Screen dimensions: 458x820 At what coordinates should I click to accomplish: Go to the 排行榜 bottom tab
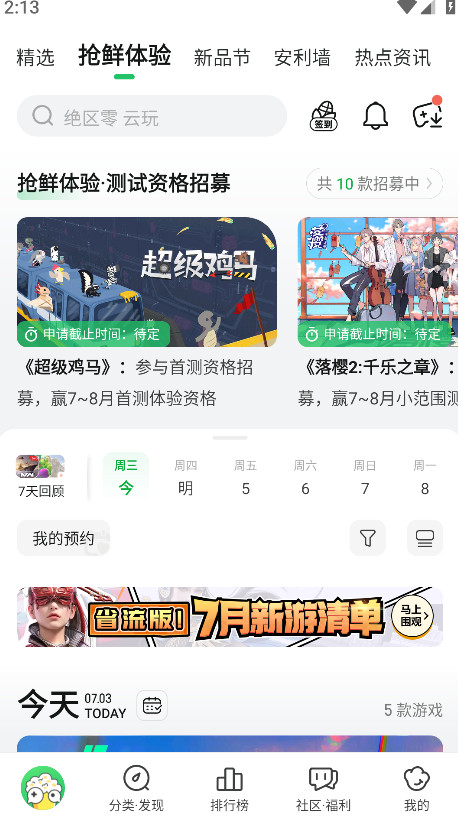click(230, 789)
